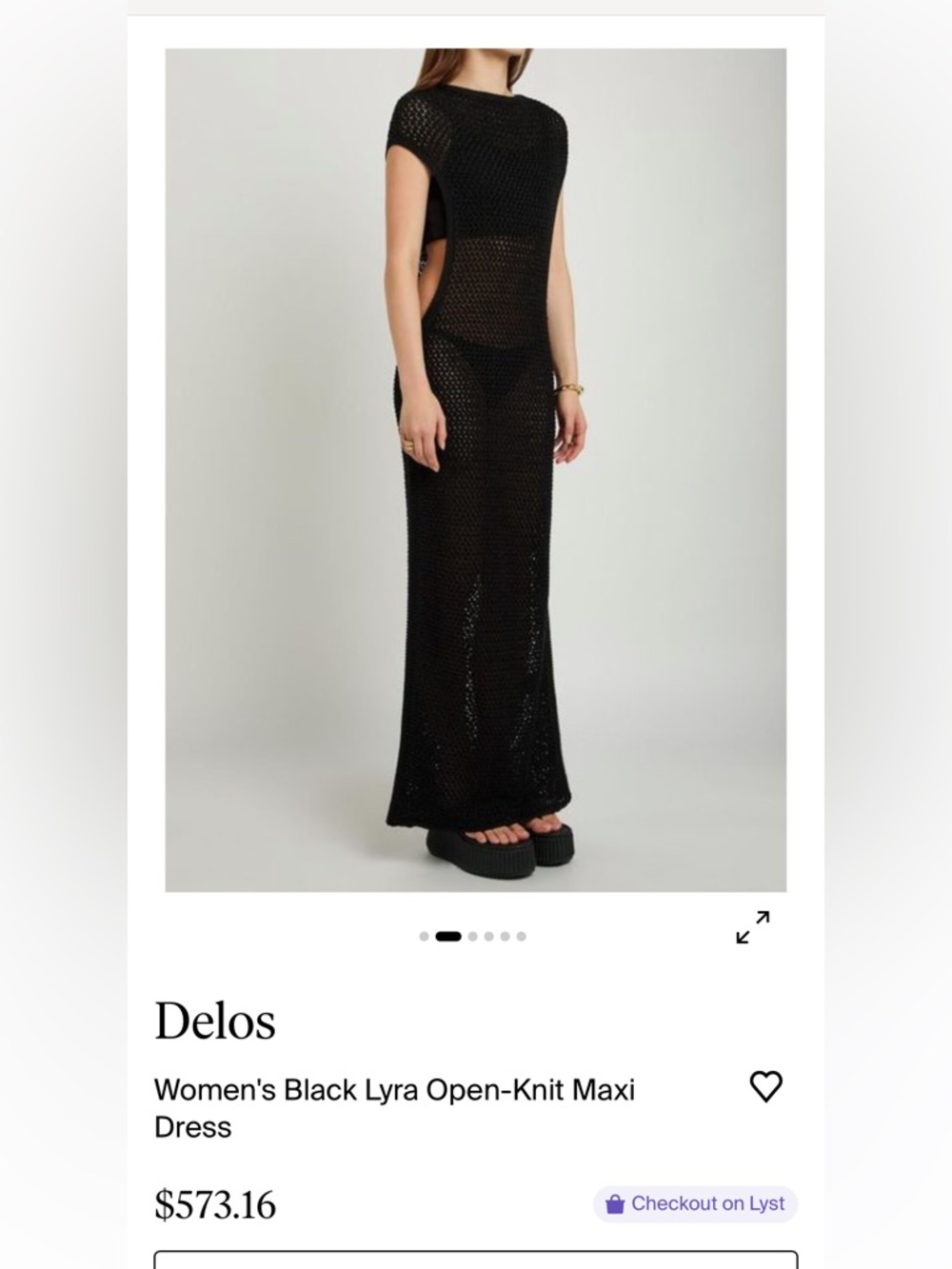This screenshot has height=1269, width=952.
Task: Click the $573.16 price label
Action: pyautogui.click(x=214, y=1203)
